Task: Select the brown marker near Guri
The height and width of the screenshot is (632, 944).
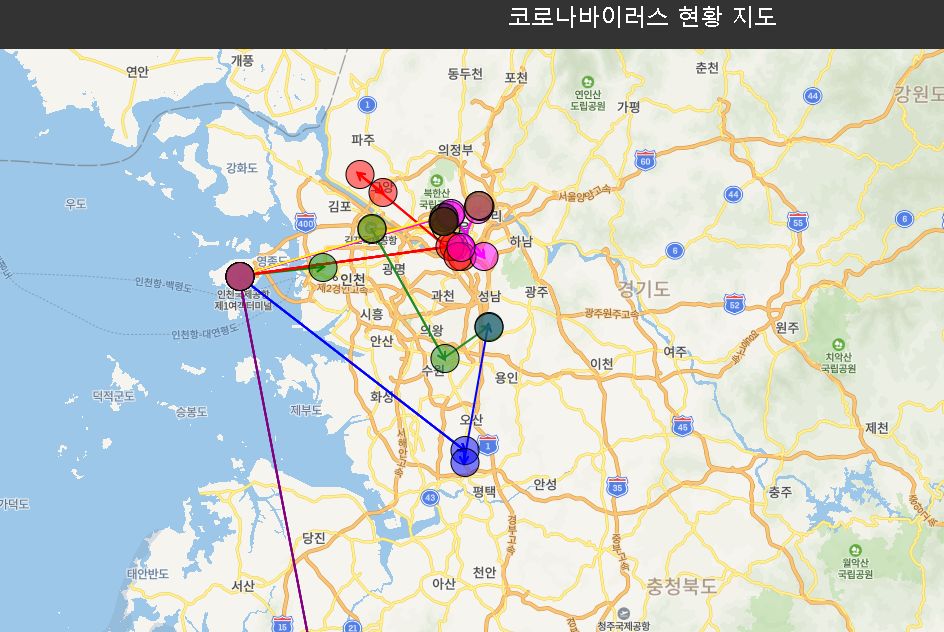Action: pos(479,206)
